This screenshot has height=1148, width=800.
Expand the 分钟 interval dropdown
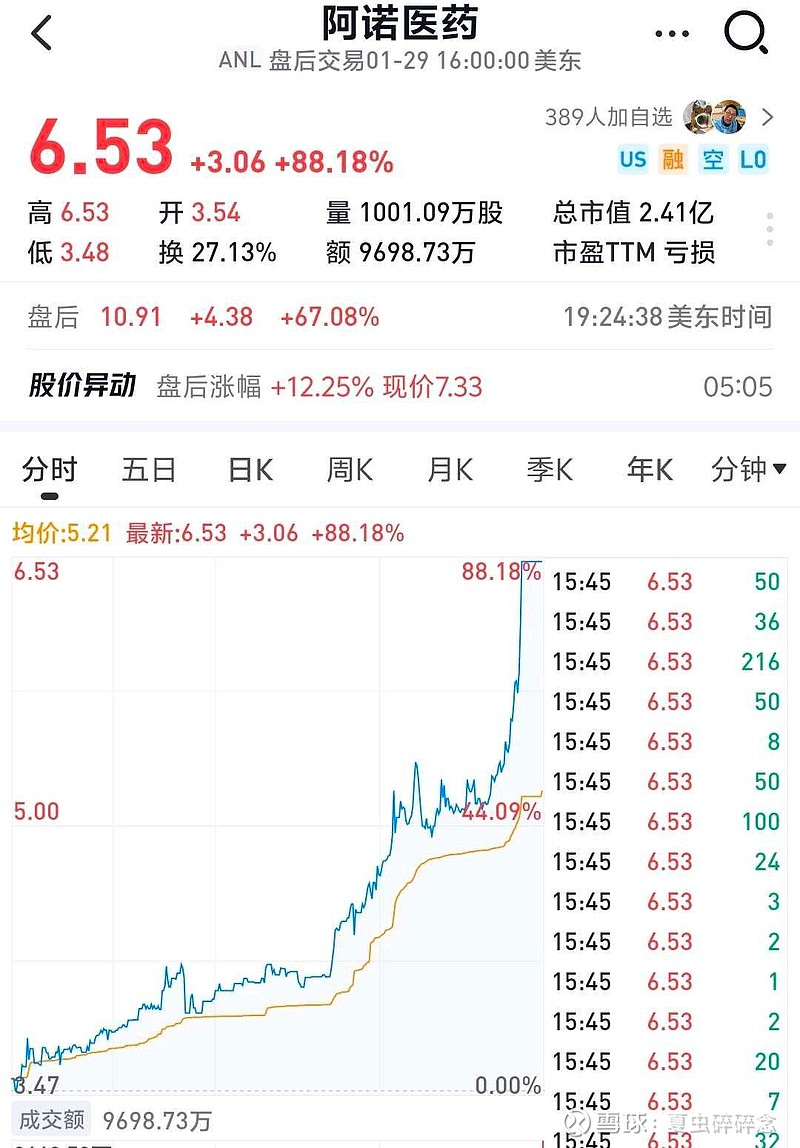(749, 469)
